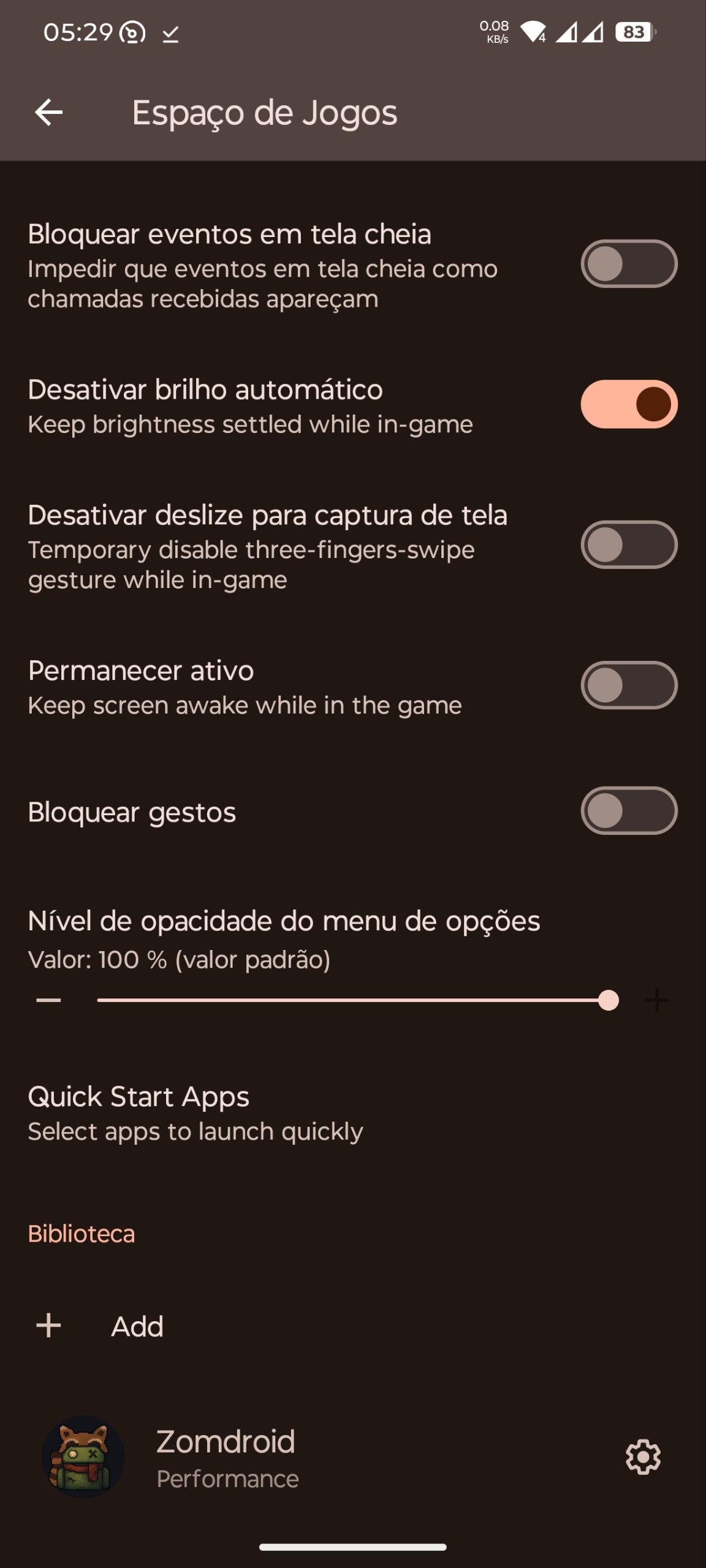Open Zomdroid's gear settings
Image resolution: width=706 pixels, height=1568 pixels.
(643, 1457)
